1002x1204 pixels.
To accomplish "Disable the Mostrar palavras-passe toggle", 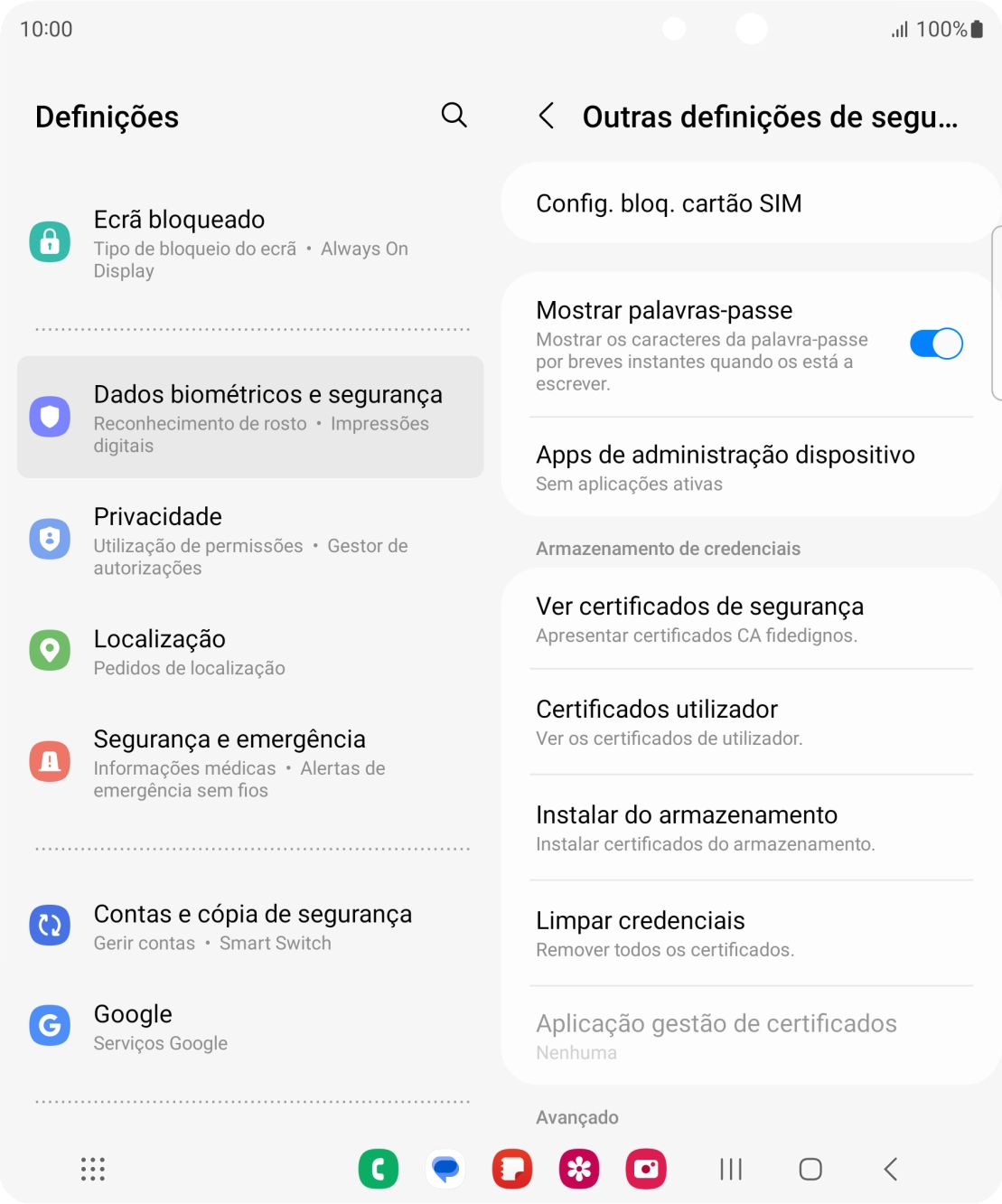I will click(935, 343).
